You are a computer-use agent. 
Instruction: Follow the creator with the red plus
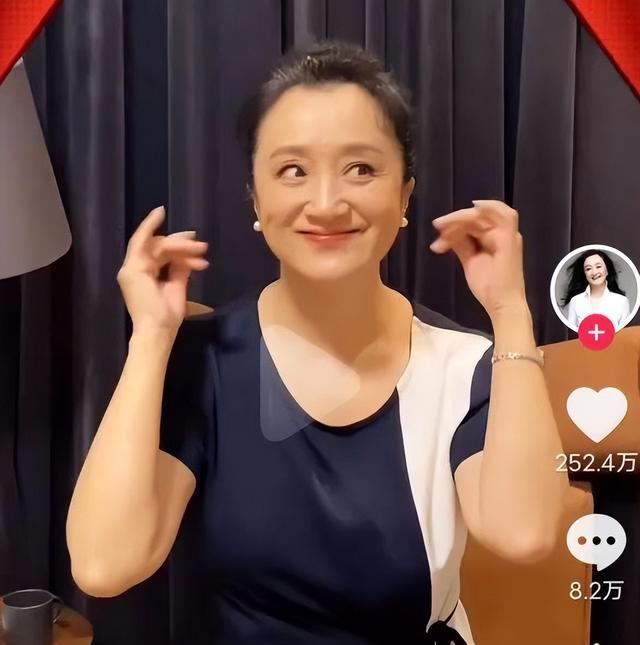pos(596,332)
